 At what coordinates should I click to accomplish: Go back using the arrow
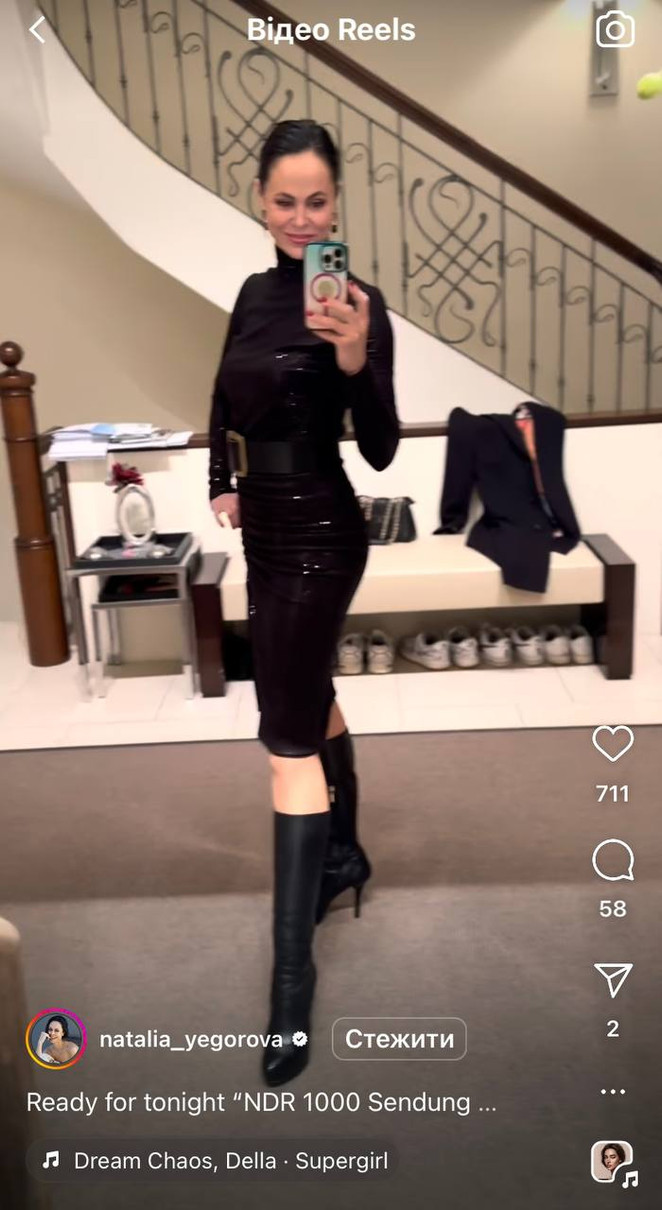pos(37,30)
